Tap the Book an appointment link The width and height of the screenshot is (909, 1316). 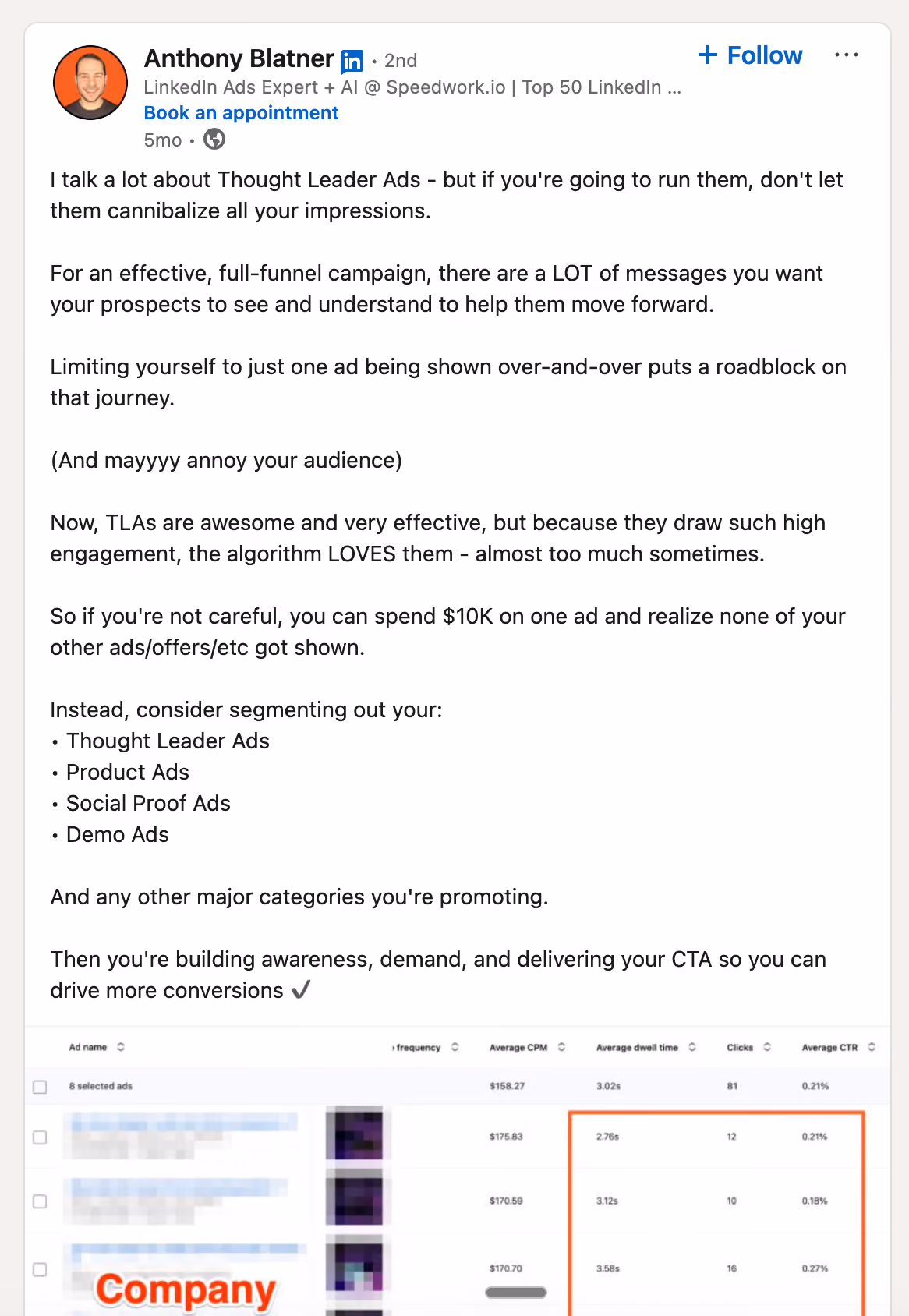click(x=241, y=113)
